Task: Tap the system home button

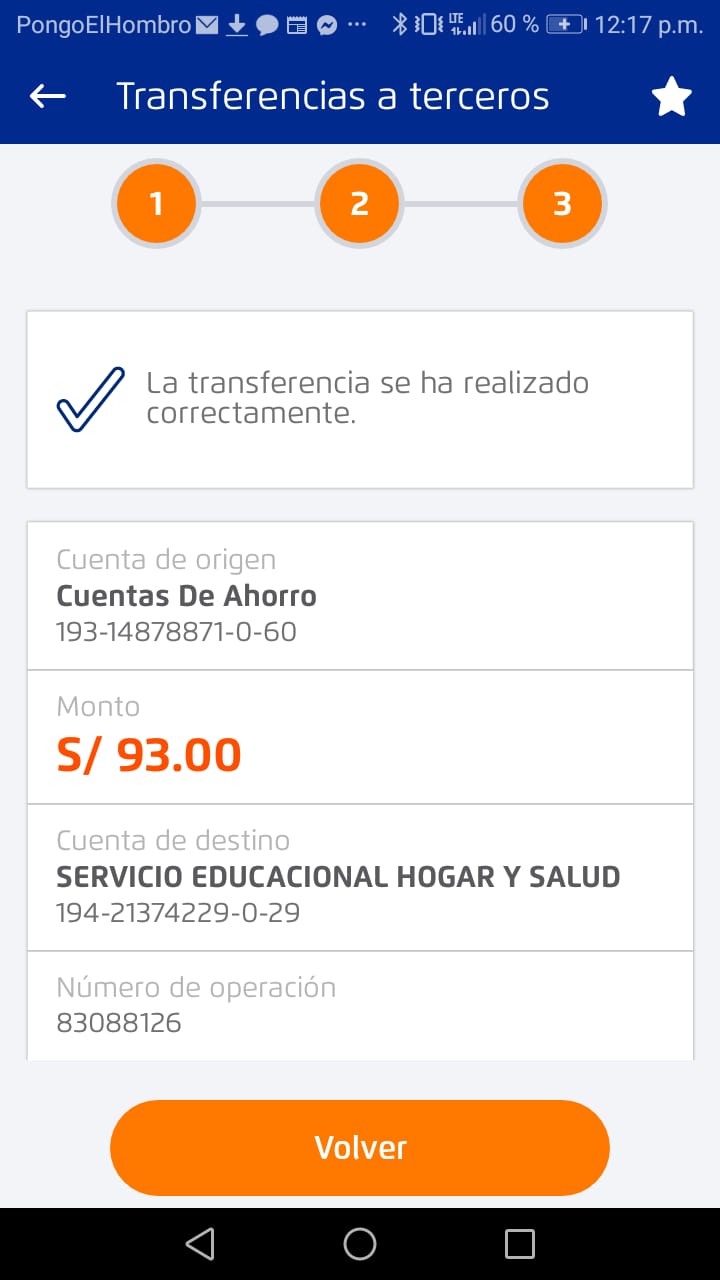Action: pyautogui.click(x=360, y=1243)
